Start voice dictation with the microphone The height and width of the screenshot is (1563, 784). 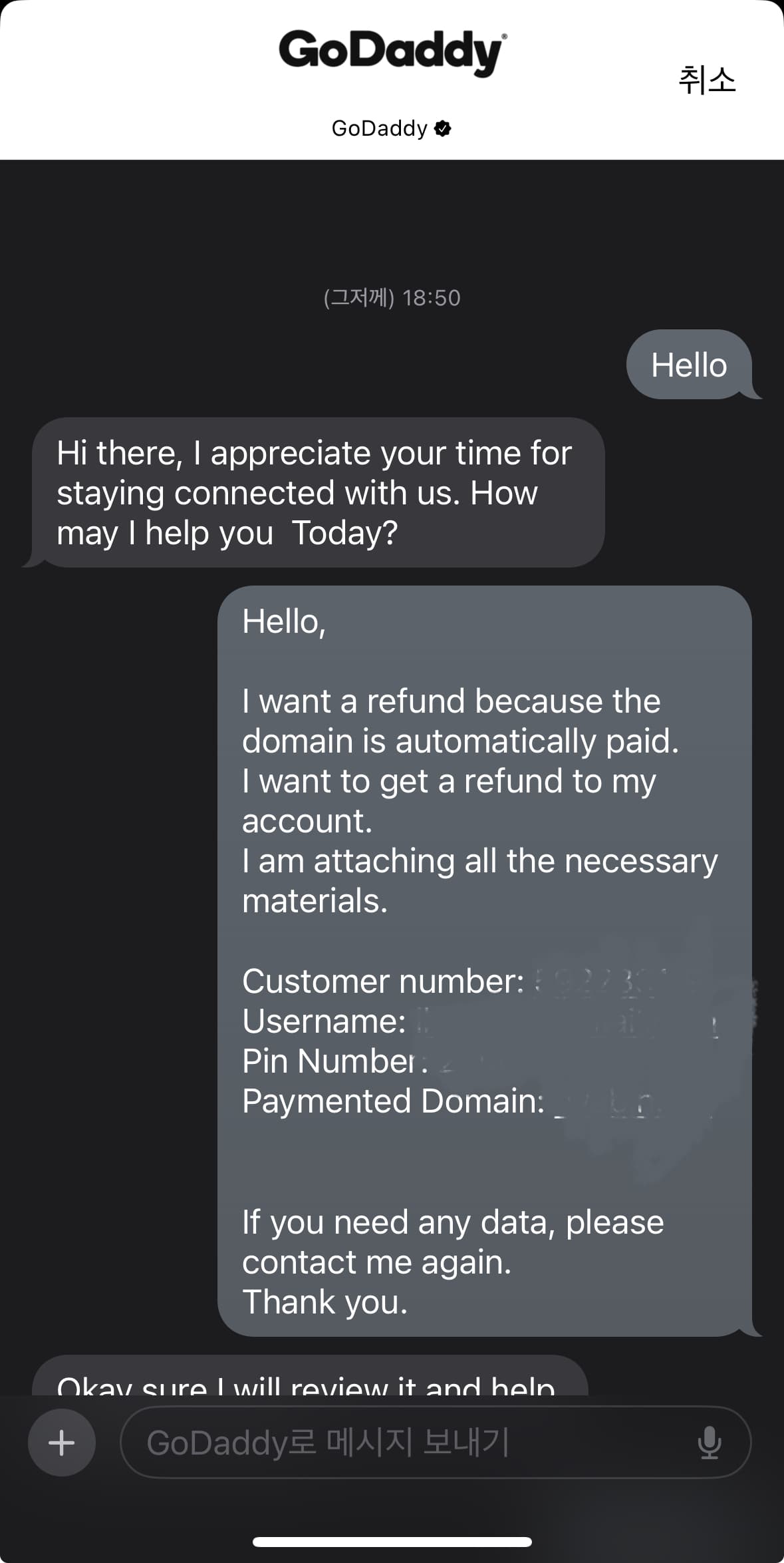pos(710,1443)
